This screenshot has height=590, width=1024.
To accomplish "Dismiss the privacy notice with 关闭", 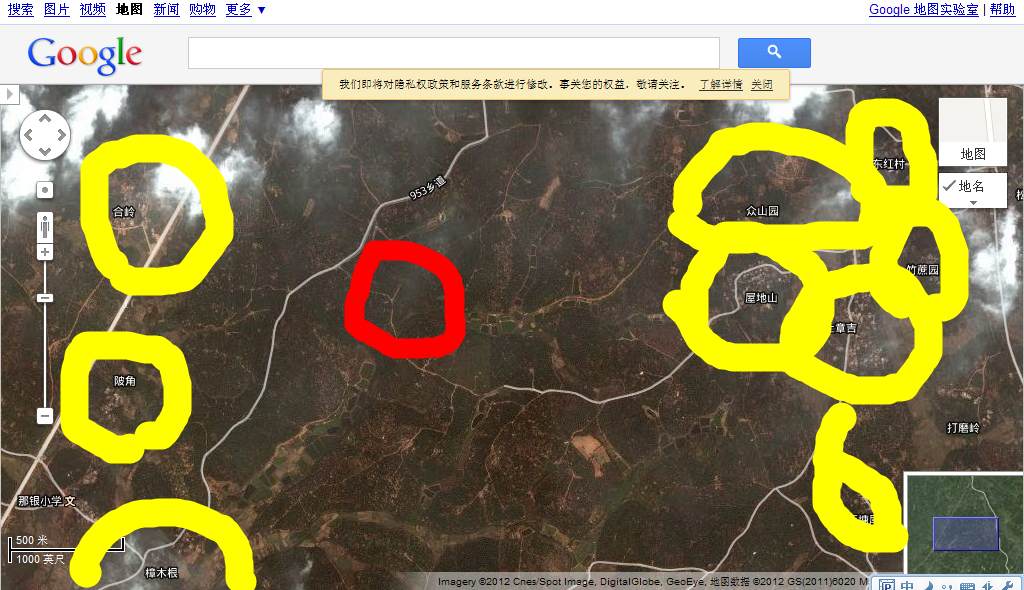I will pos(762,84).
